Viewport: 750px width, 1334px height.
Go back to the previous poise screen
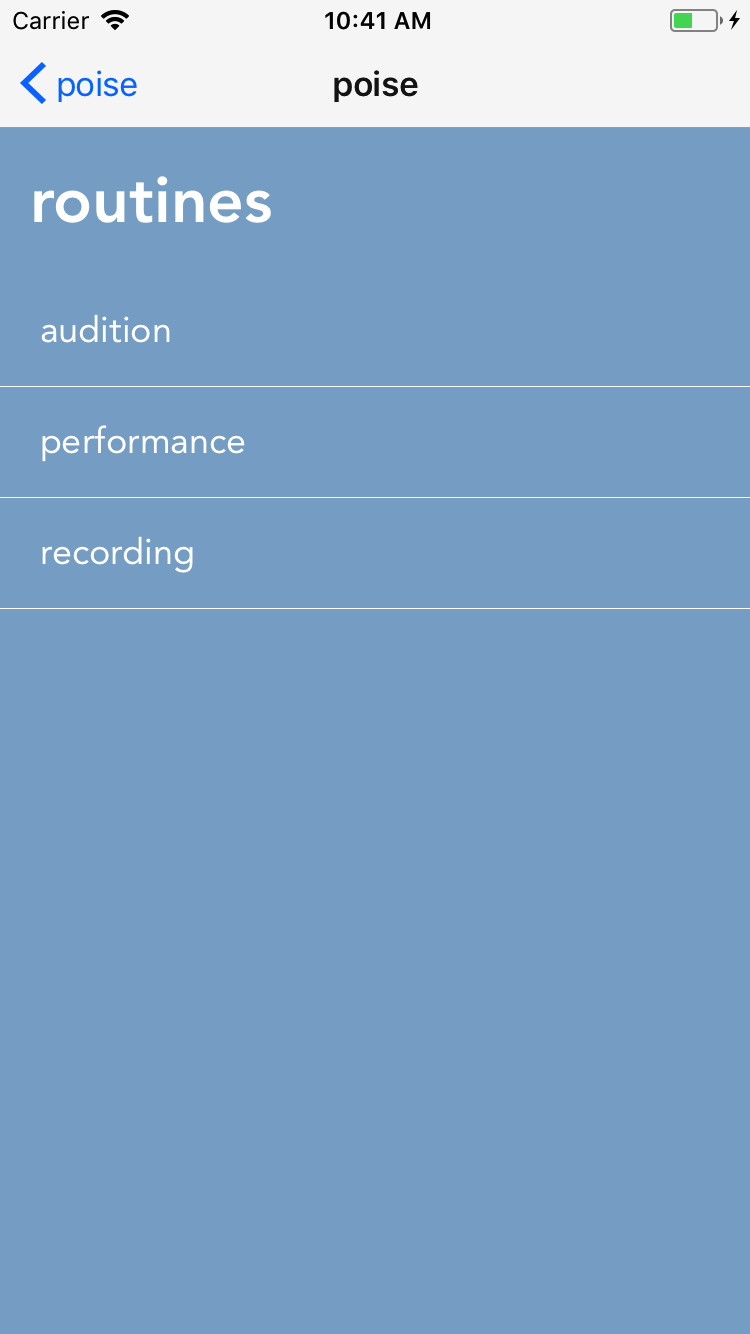coord(78,85)
